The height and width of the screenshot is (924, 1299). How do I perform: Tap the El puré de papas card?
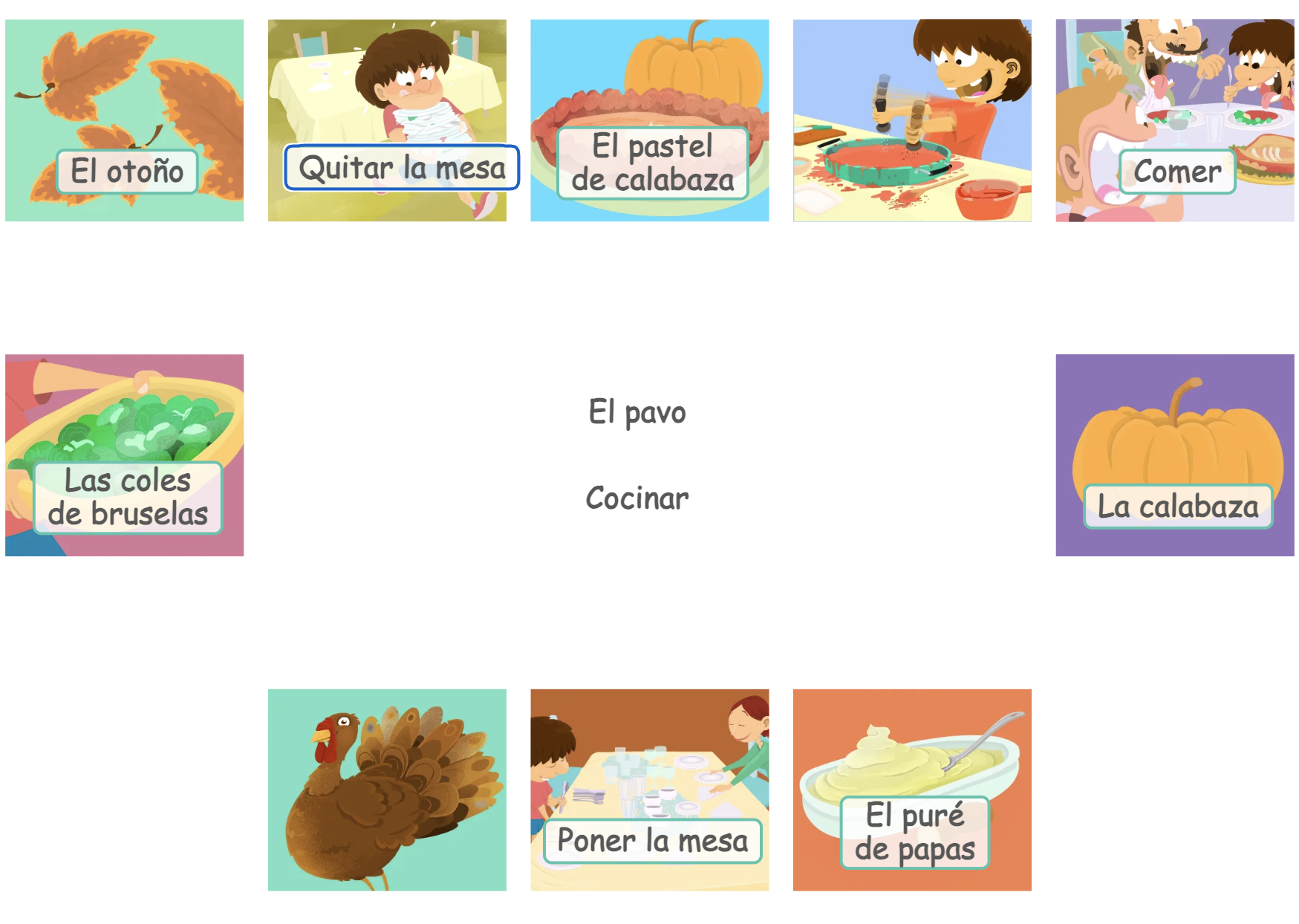(912, 790)
